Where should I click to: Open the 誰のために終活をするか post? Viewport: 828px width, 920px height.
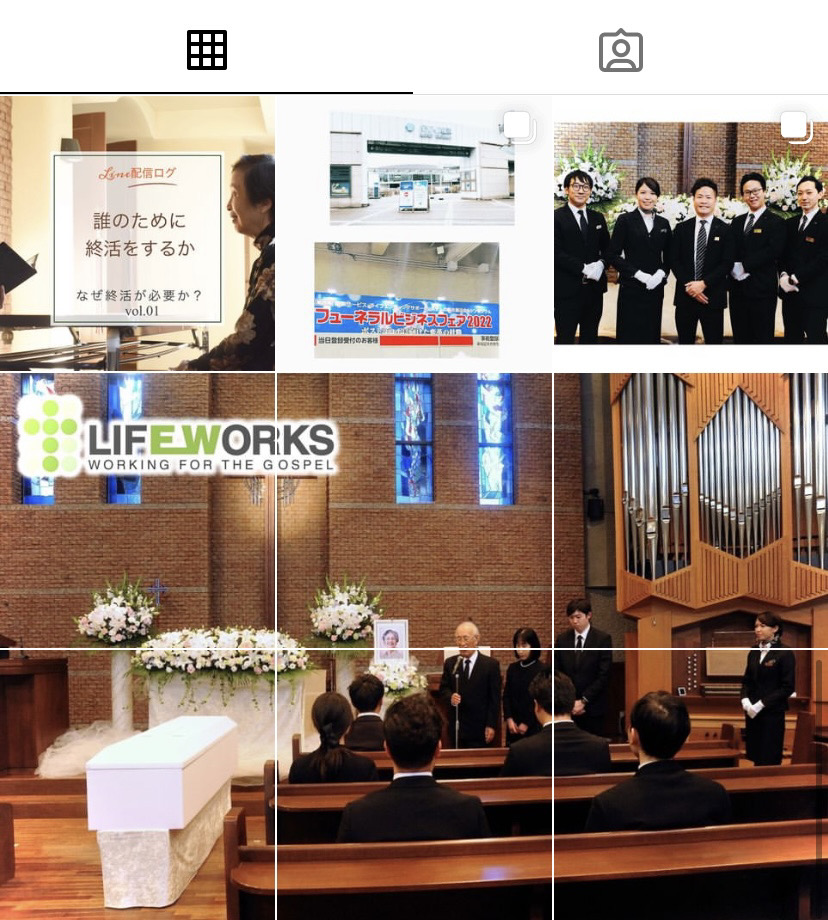137,234
